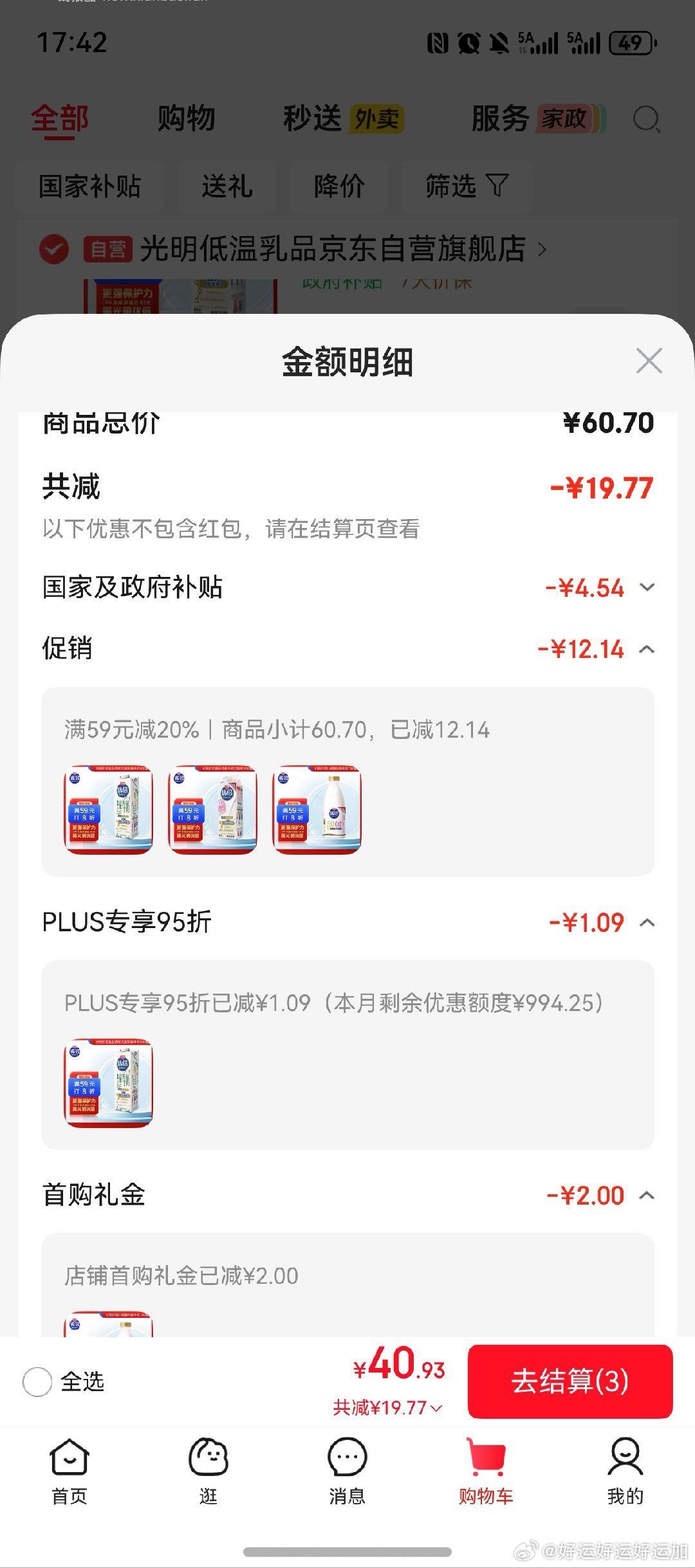Tap the 筛选 funnel filter icon
Image resolution: width=695 pixels, height=1568 pixels.
[x=494, y=187]
